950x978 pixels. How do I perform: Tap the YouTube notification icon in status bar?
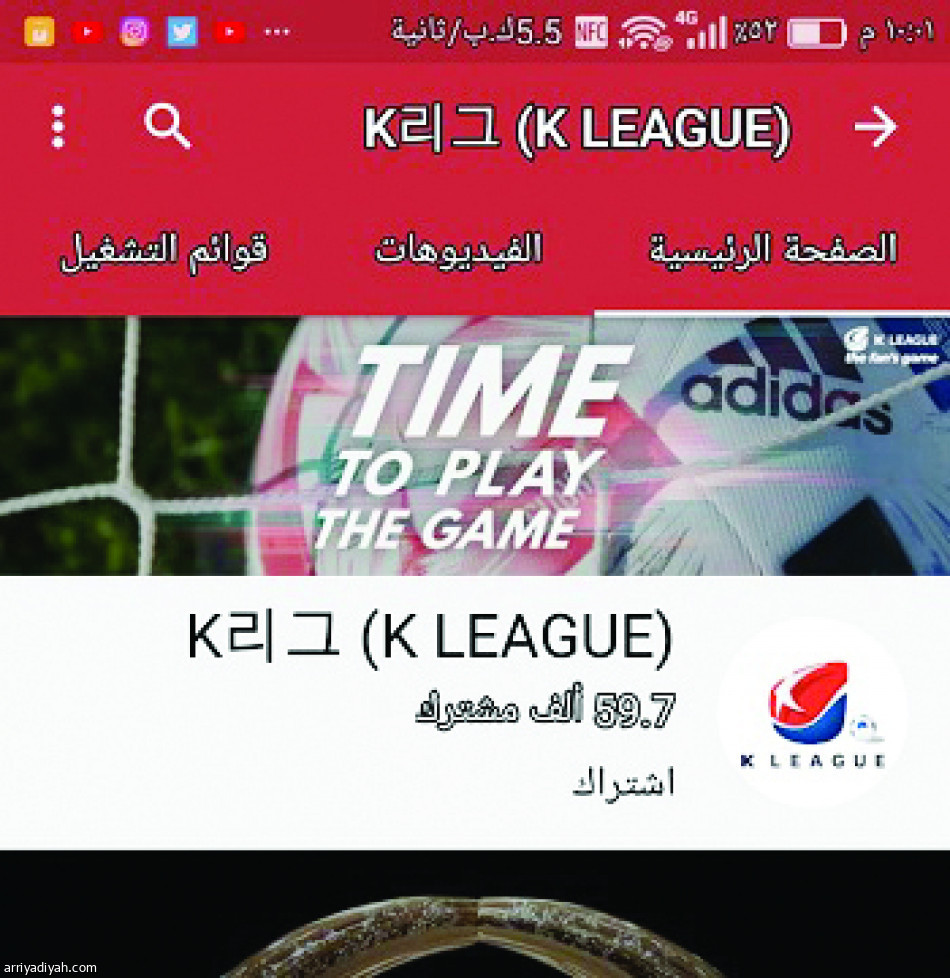click(88, 31)
